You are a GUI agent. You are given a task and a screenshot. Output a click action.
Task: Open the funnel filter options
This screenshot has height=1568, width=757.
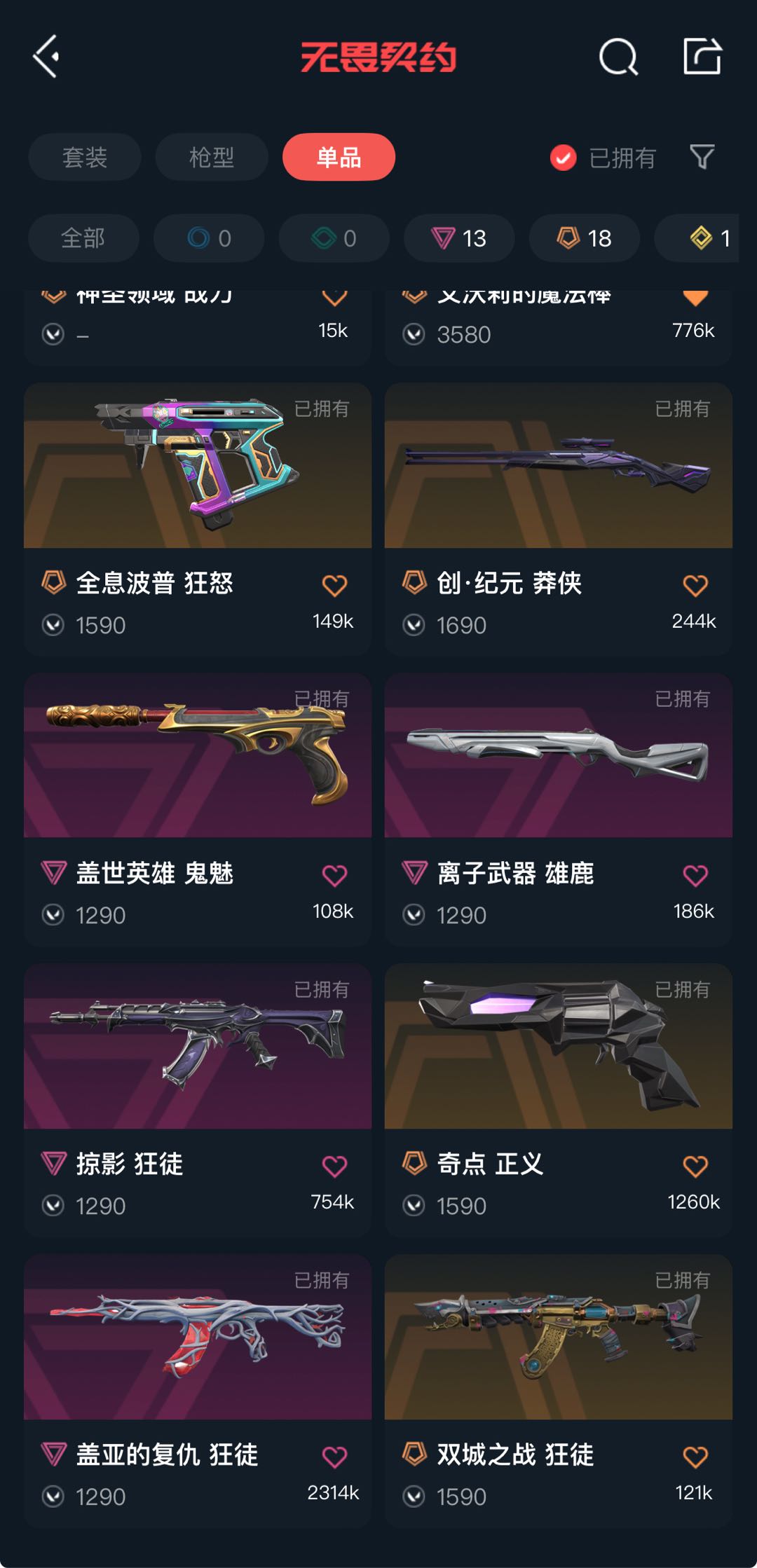point(702,157)
